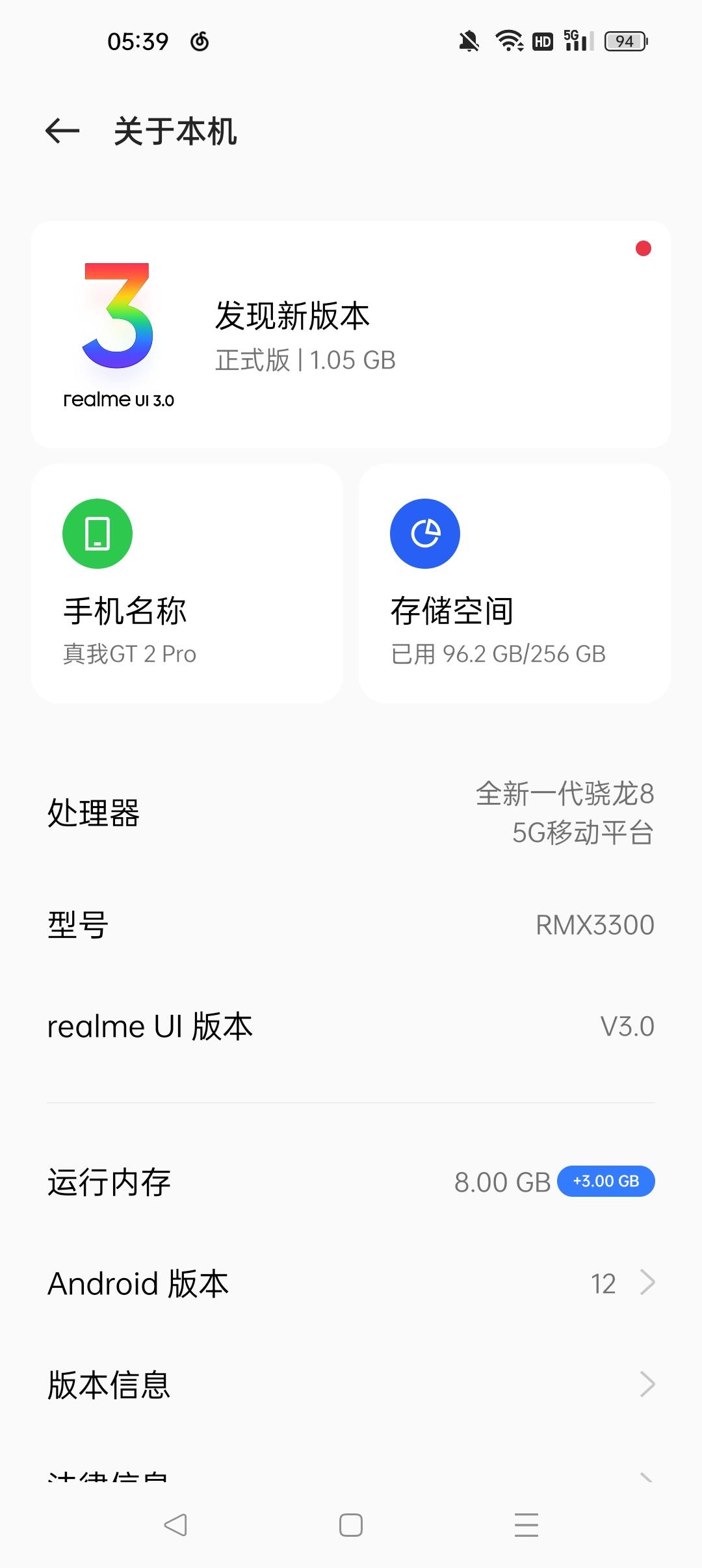This screenshot has width=702, height=1568.
Task: Tap the system home button
Action: [x=351, y=1525]
